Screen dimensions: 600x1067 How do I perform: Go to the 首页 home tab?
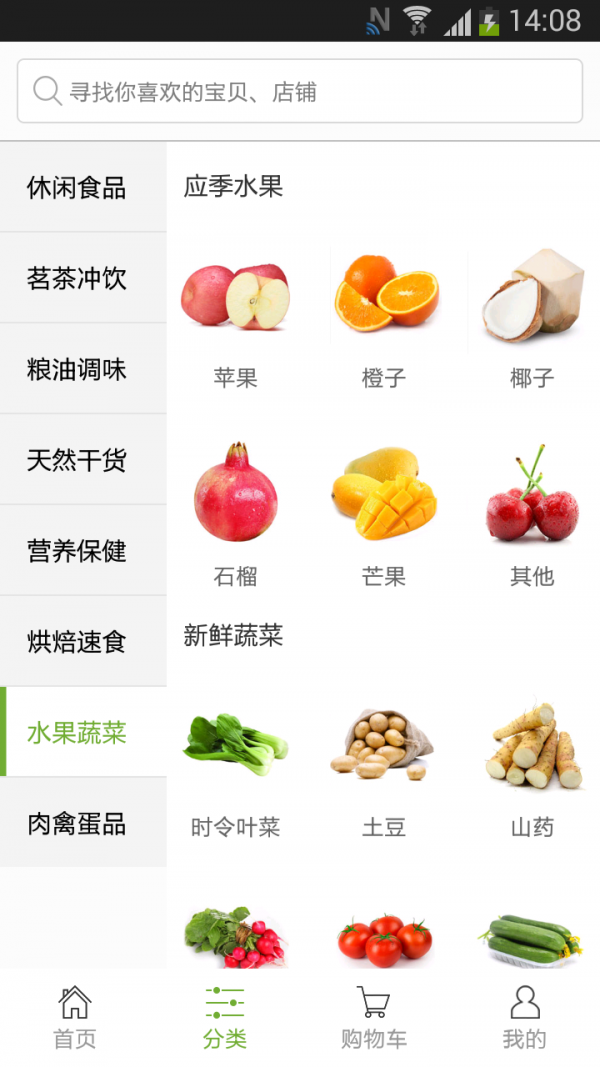click(75, 1017)
